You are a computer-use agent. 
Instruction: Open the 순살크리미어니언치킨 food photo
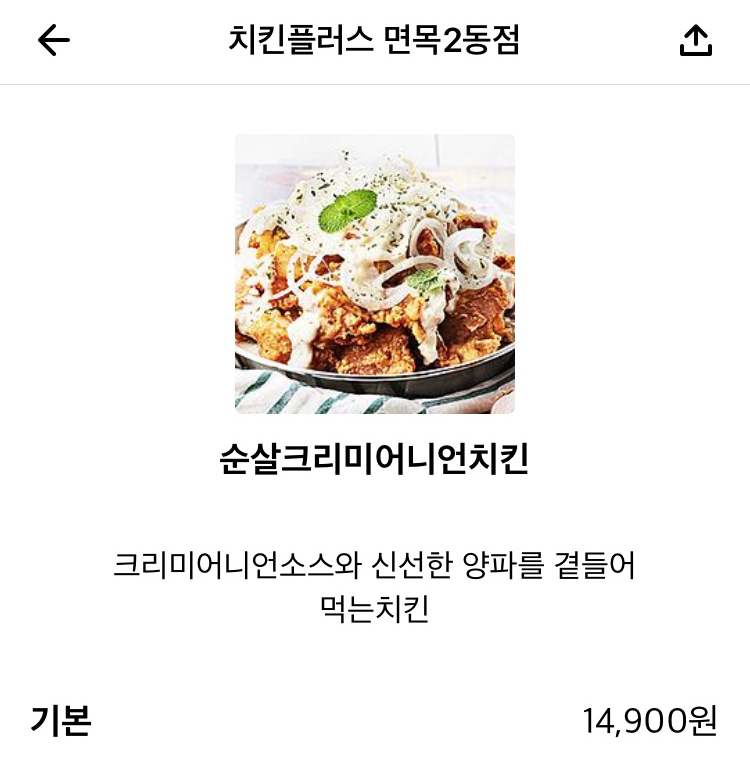[x=375, y=274]
